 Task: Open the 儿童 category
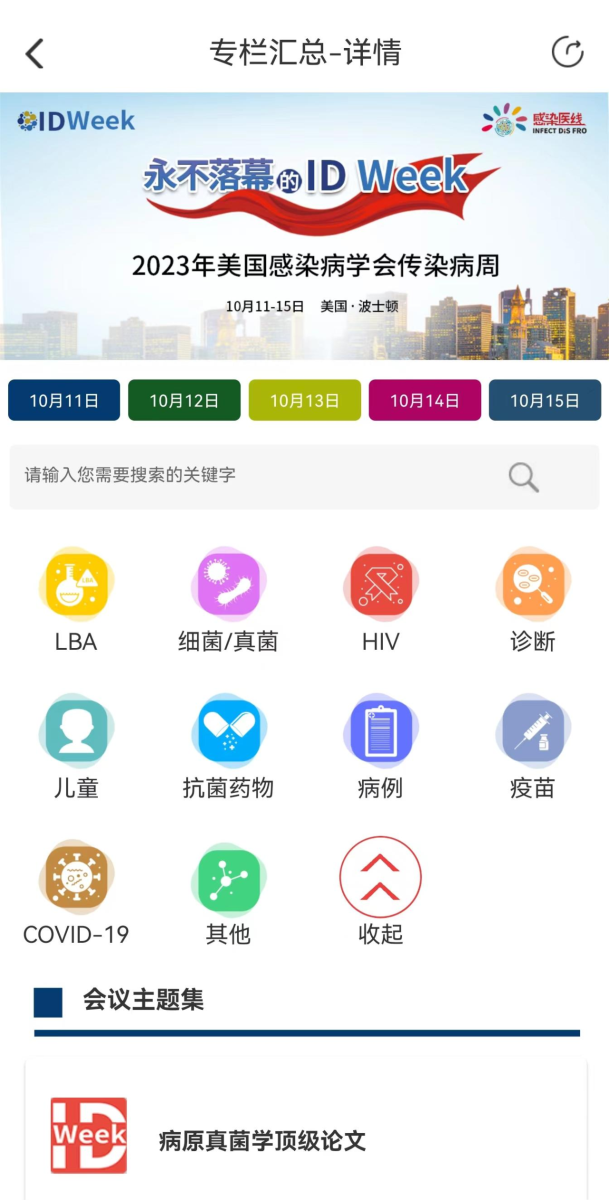(76, 747)
